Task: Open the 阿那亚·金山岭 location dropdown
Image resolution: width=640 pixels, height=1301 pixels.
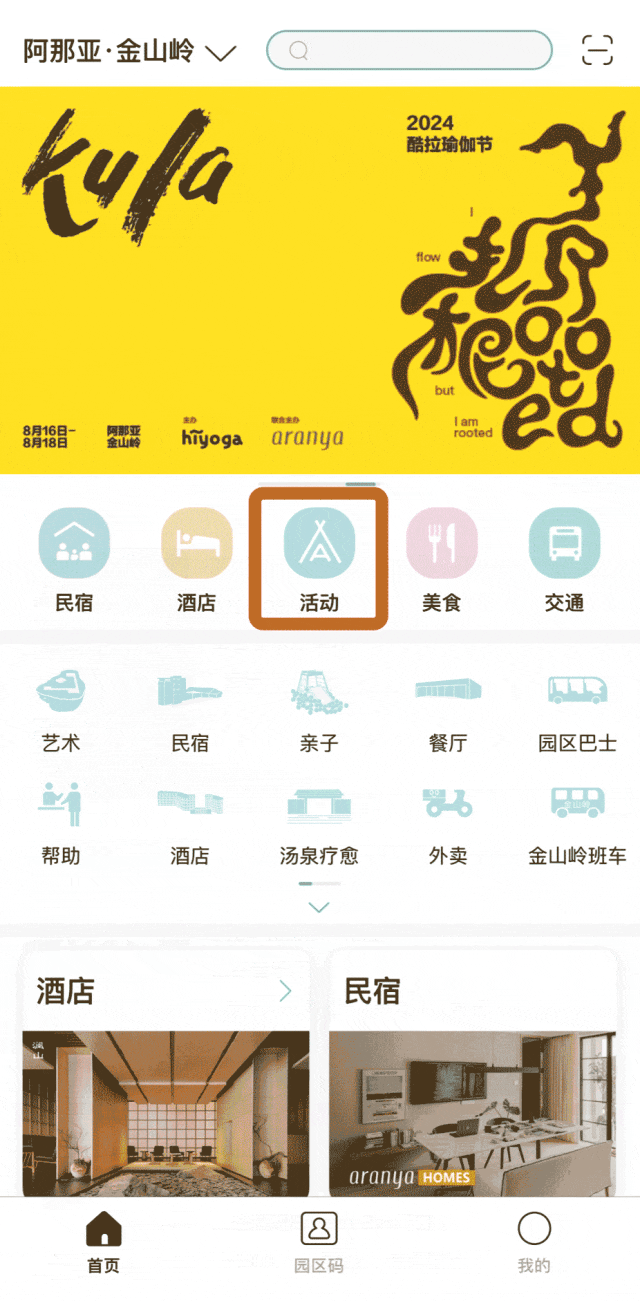Action: (x=128, y=52)
